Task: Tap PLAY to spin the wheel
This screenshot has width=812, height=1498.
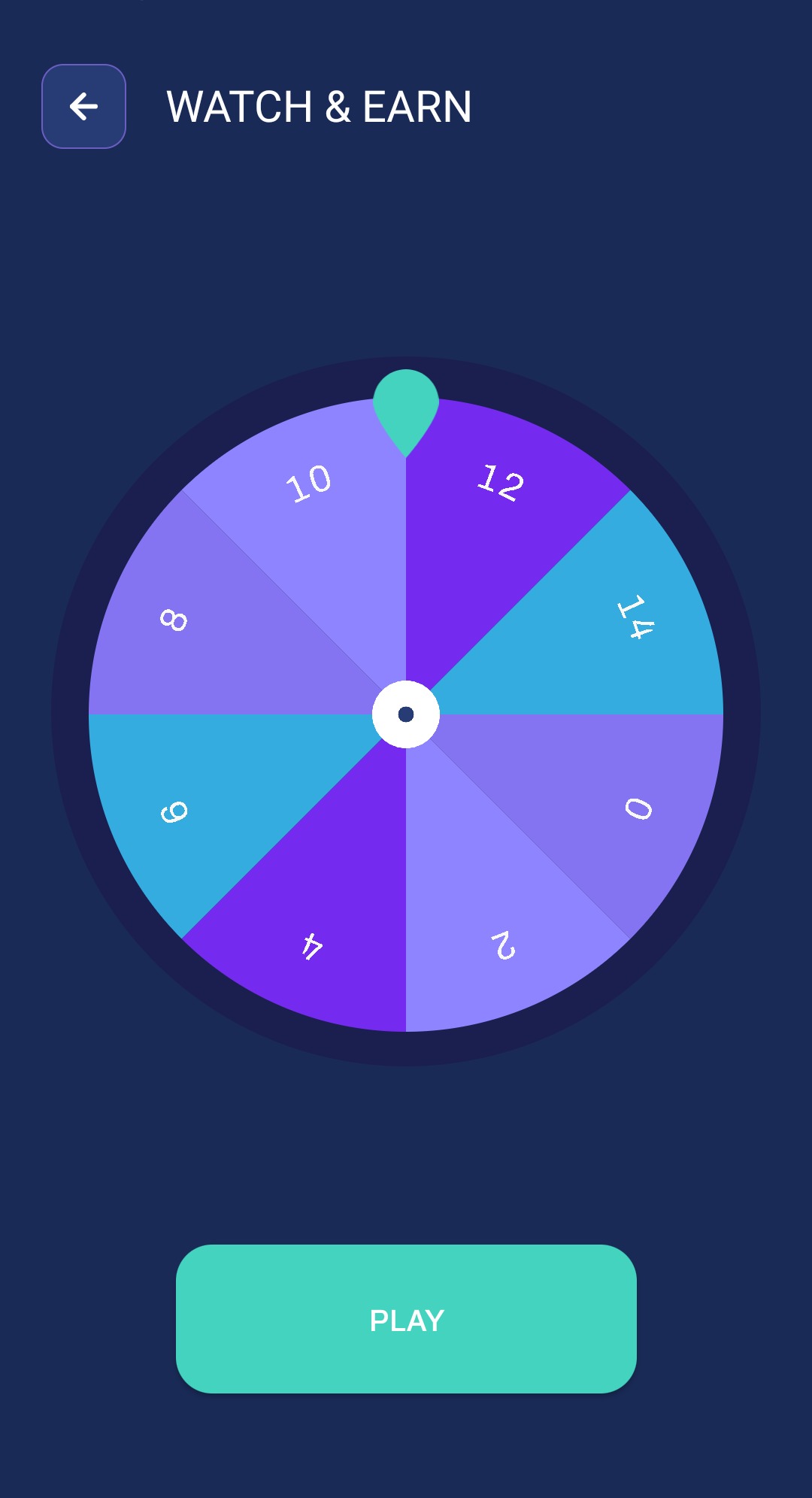Action: click(x=406, y=1318)
